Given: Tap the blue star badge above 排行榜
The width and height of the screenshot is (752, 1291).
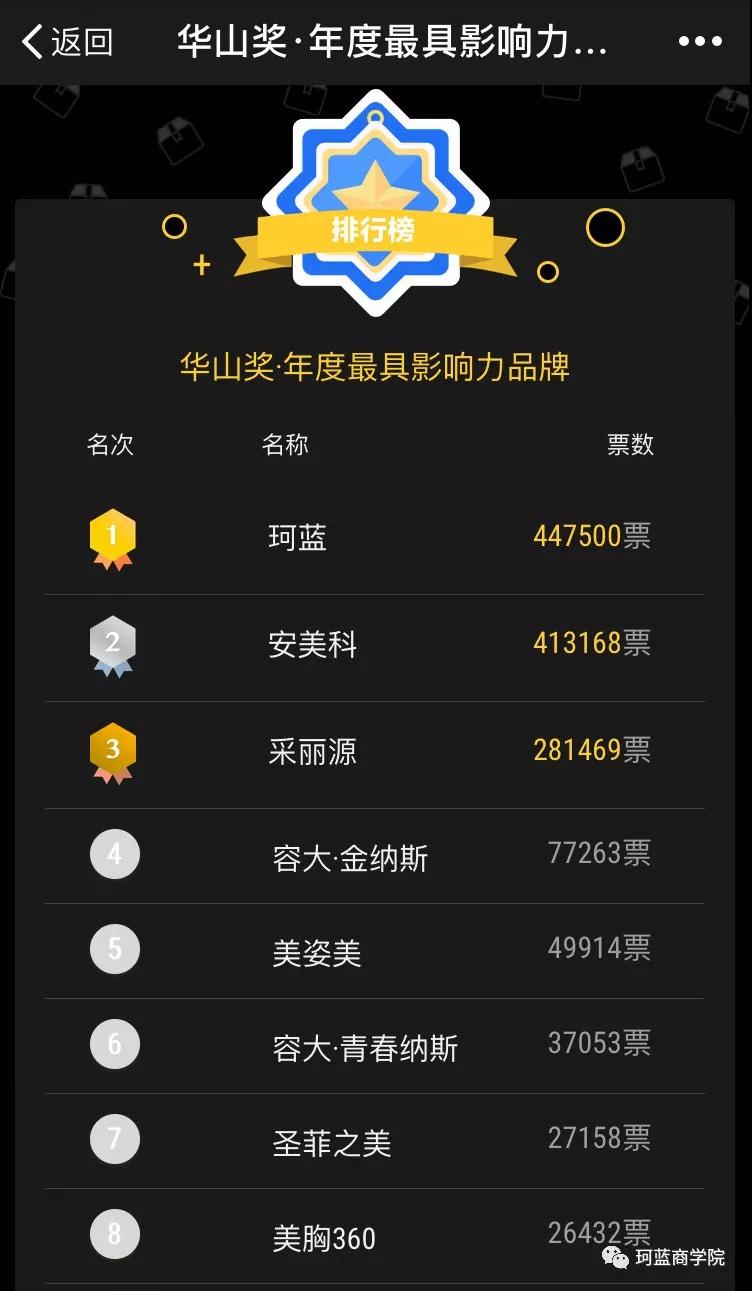Looking at the screenshot, I should [376, 185].
